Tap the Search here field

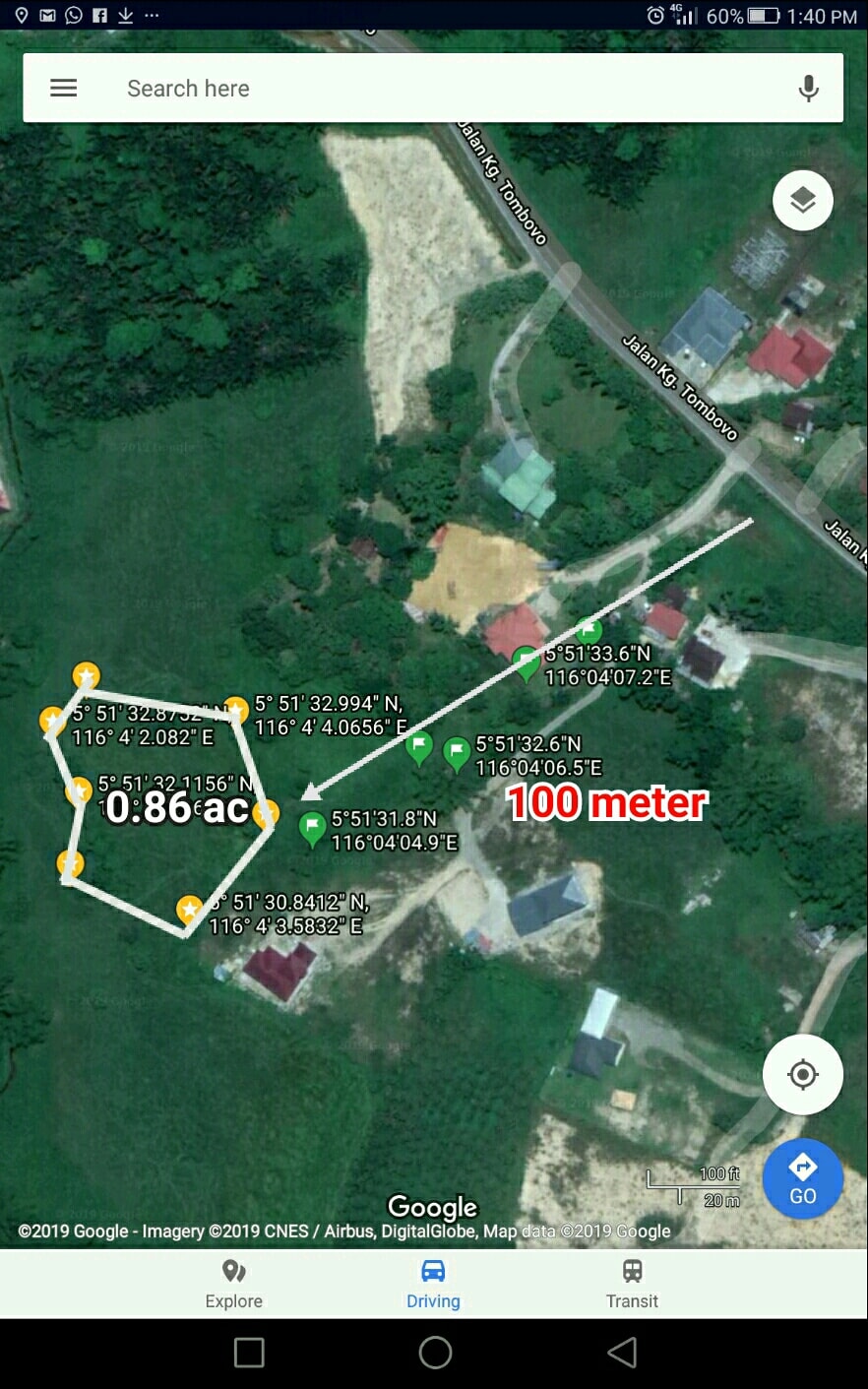[x=433, y=89]
